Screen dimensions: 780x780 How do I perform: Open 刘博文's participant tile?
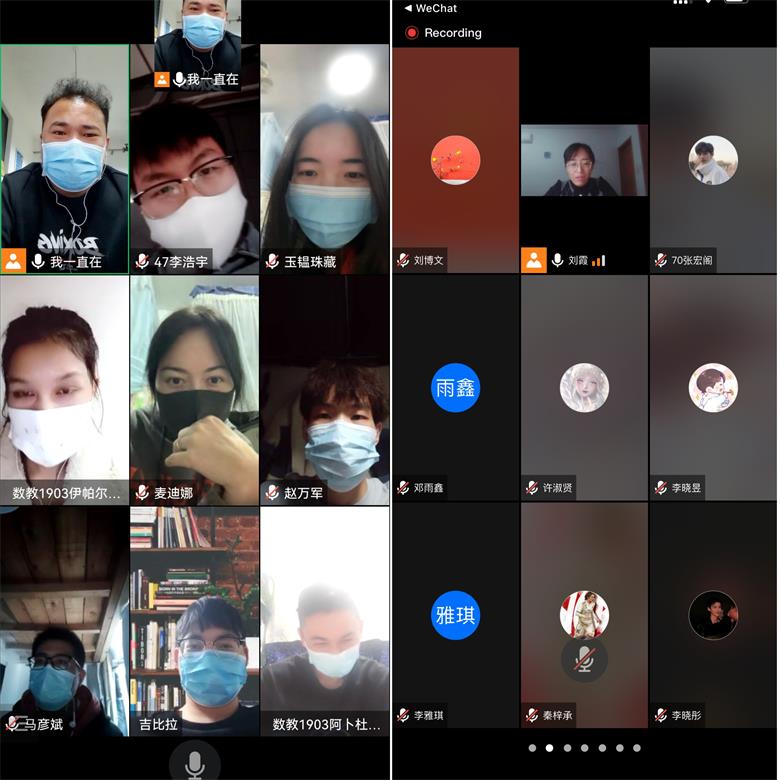click(x=455, y=160)
